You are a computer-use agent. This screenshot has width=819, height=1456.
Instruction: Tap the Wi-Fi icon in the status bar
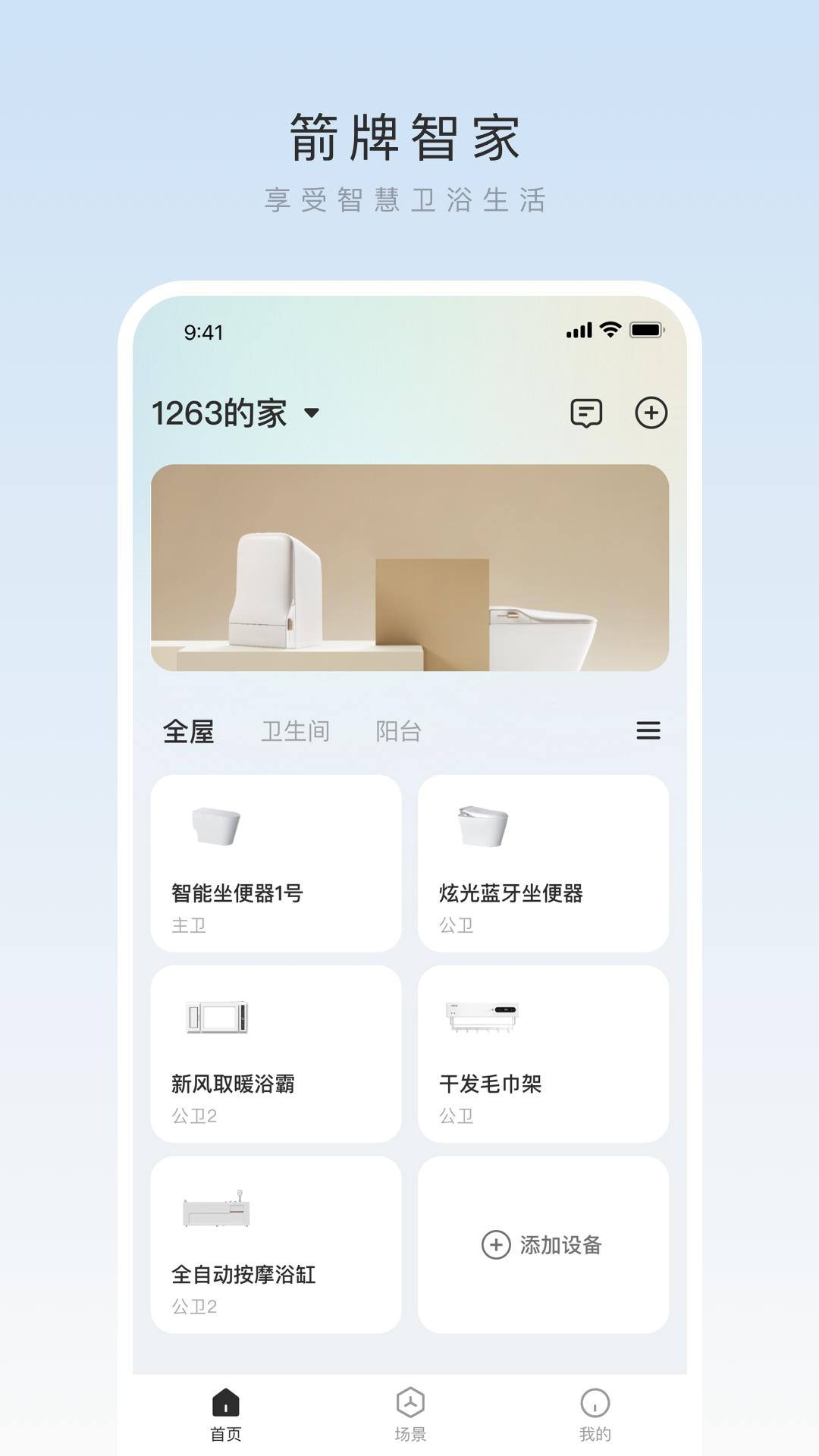point(607,329)
